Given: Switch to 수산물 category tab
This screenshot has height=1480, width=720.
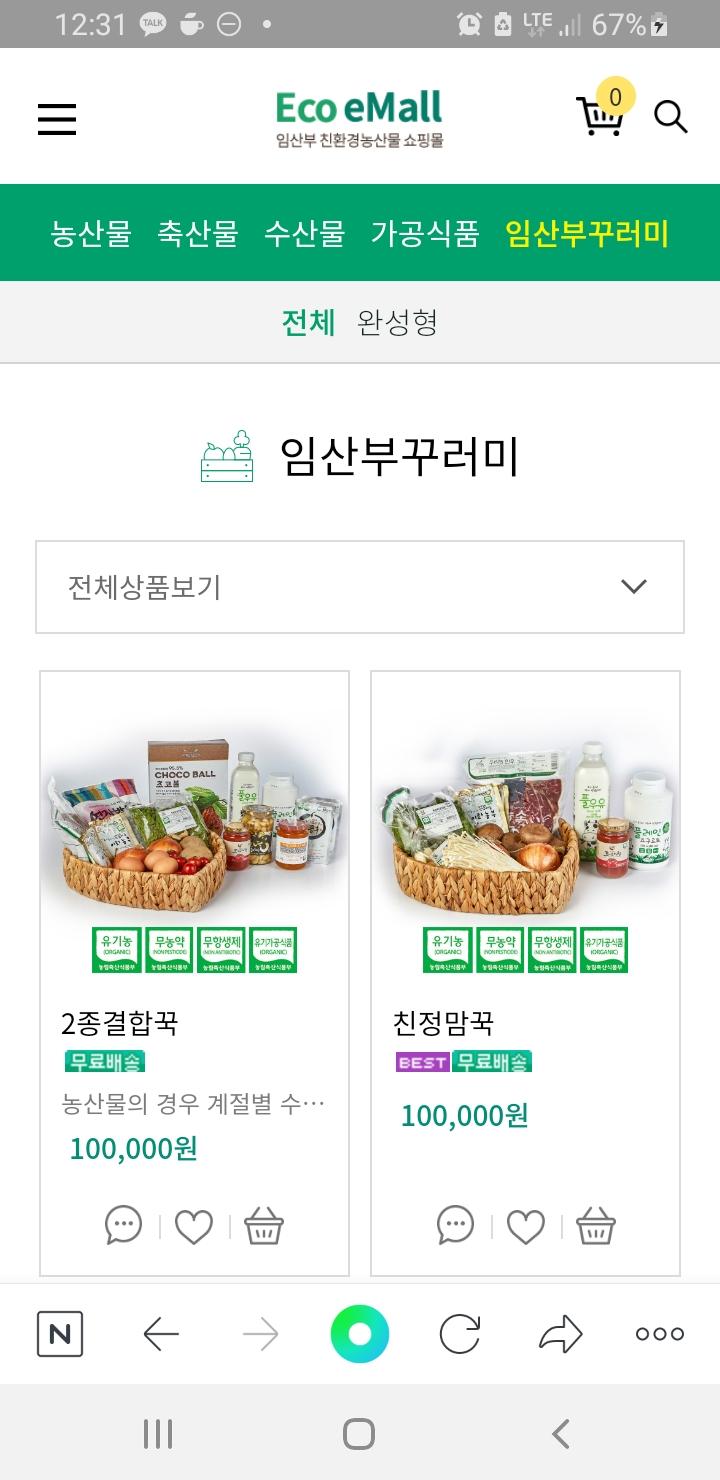Looking at the screenshot, I should point(305,234).
